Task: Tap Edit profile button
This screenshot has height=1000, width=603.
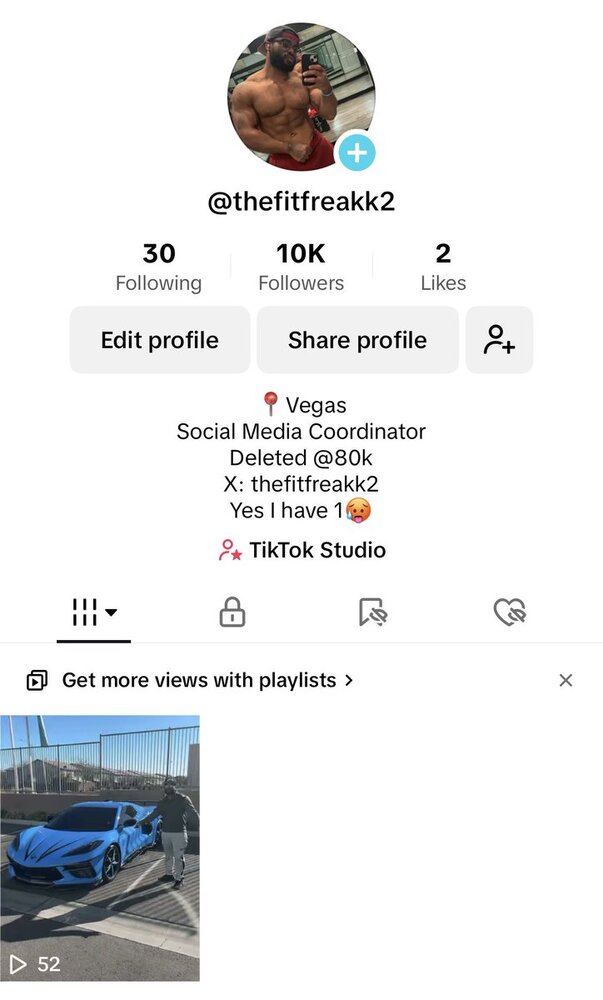Action: [160, 340]
